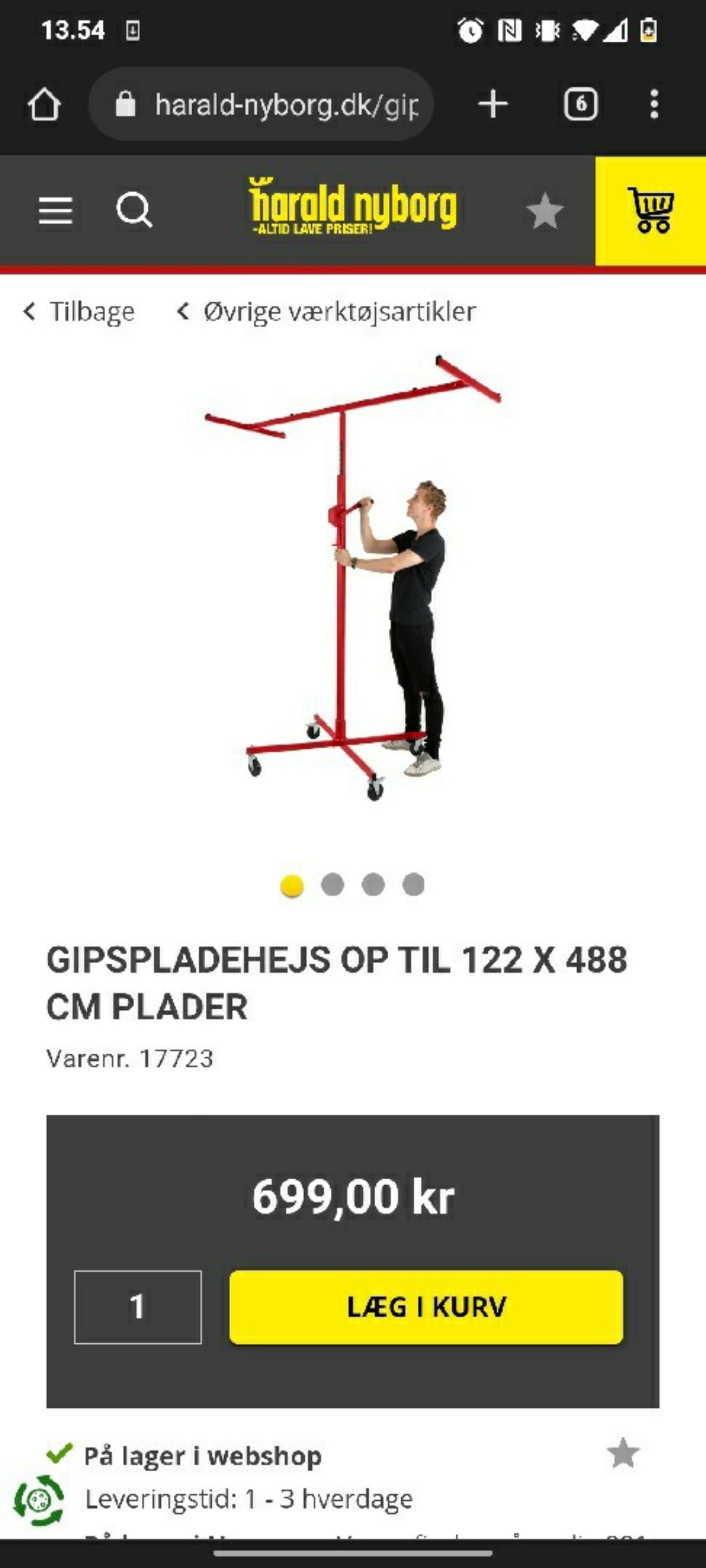Image resolution: width=706 pixels, height=1568 pixels.
Task: Open the green cookie settings badge
Action: [39, 1500]
